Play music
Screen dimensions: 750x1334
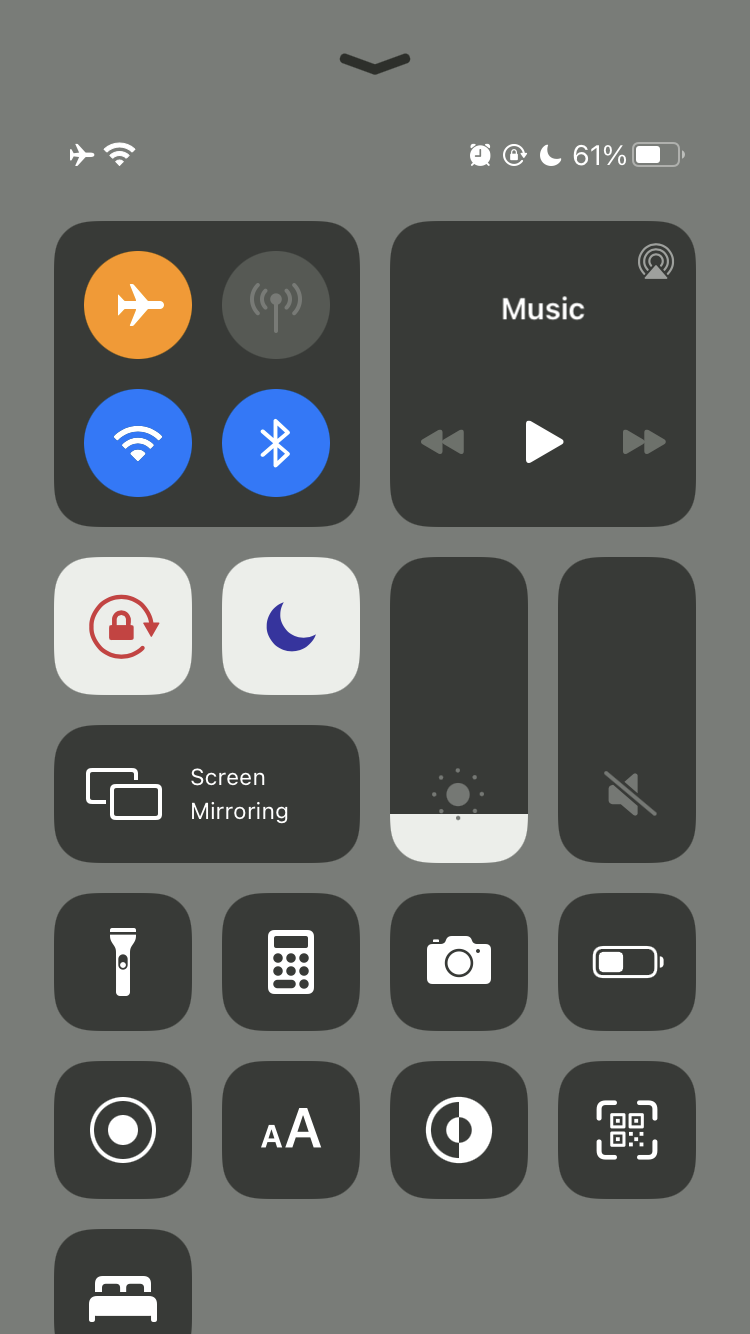tap(543, 442)
